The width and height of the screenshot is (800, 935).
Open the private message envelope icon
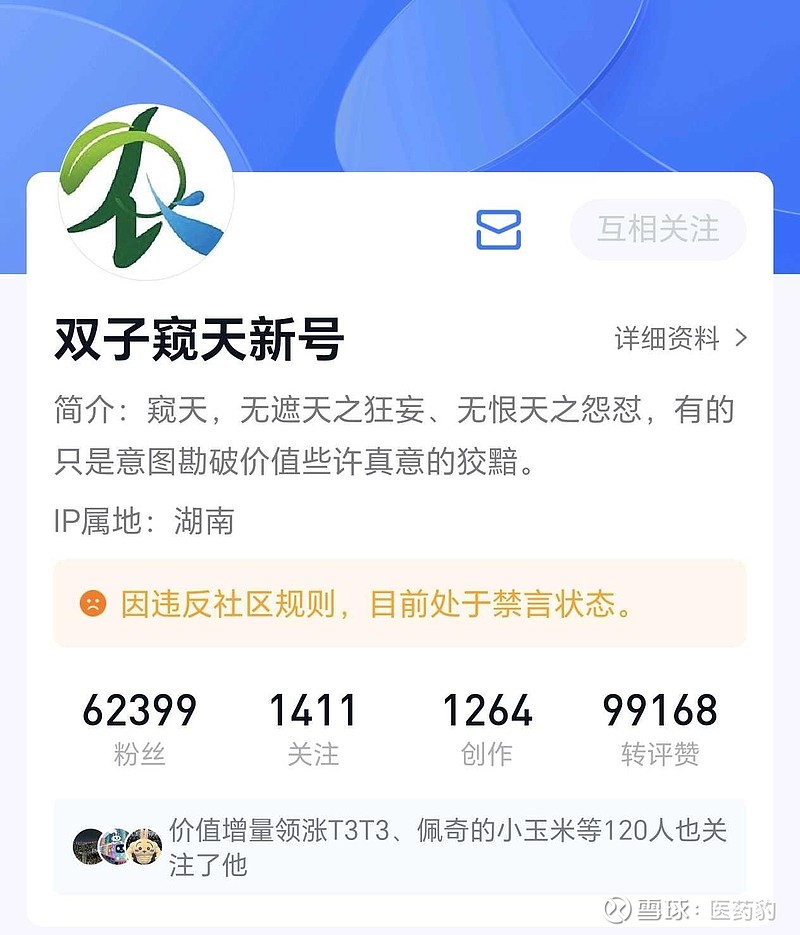coord(500,230)
